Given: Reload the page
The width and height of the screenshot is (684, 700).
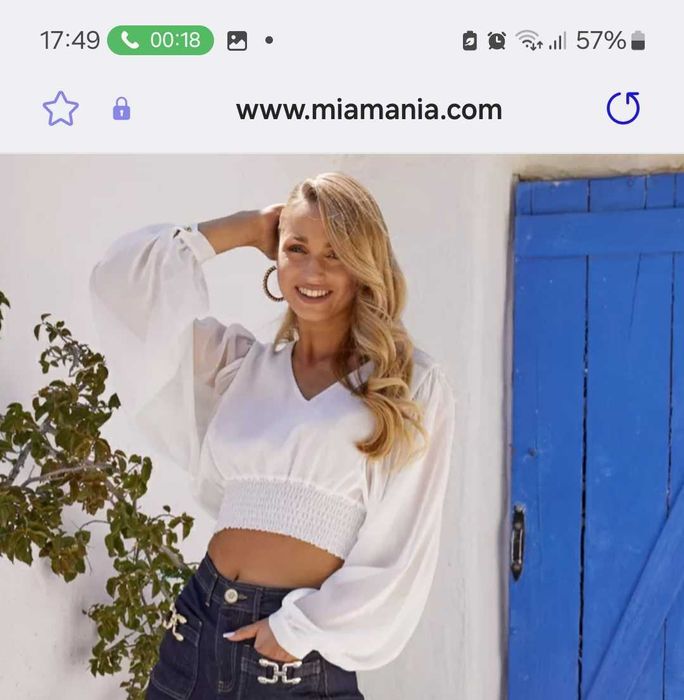Looking at the screenshot, I should [x=622, y=108].
